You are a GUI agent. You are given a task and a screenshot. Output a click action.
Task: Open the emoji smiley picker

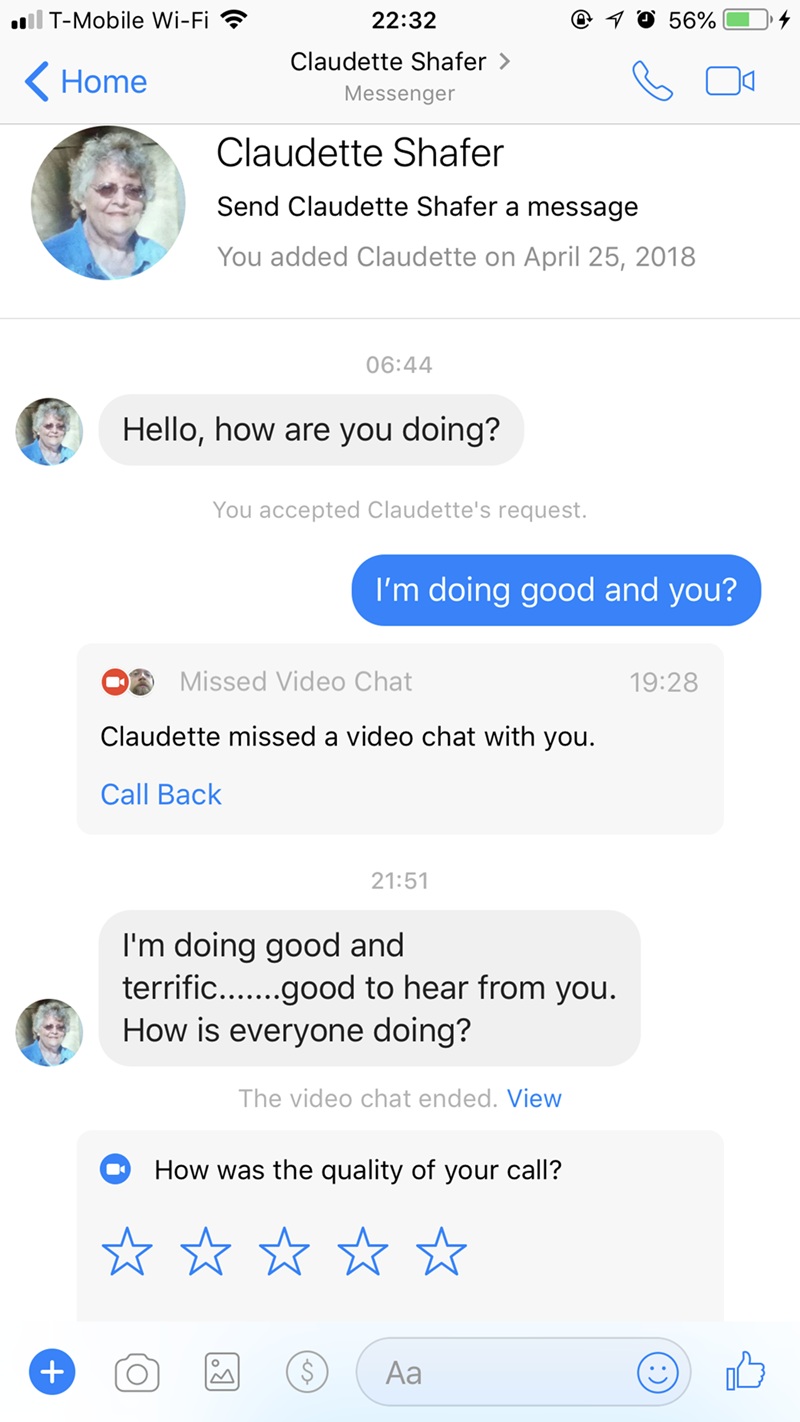coord(658,1372)
